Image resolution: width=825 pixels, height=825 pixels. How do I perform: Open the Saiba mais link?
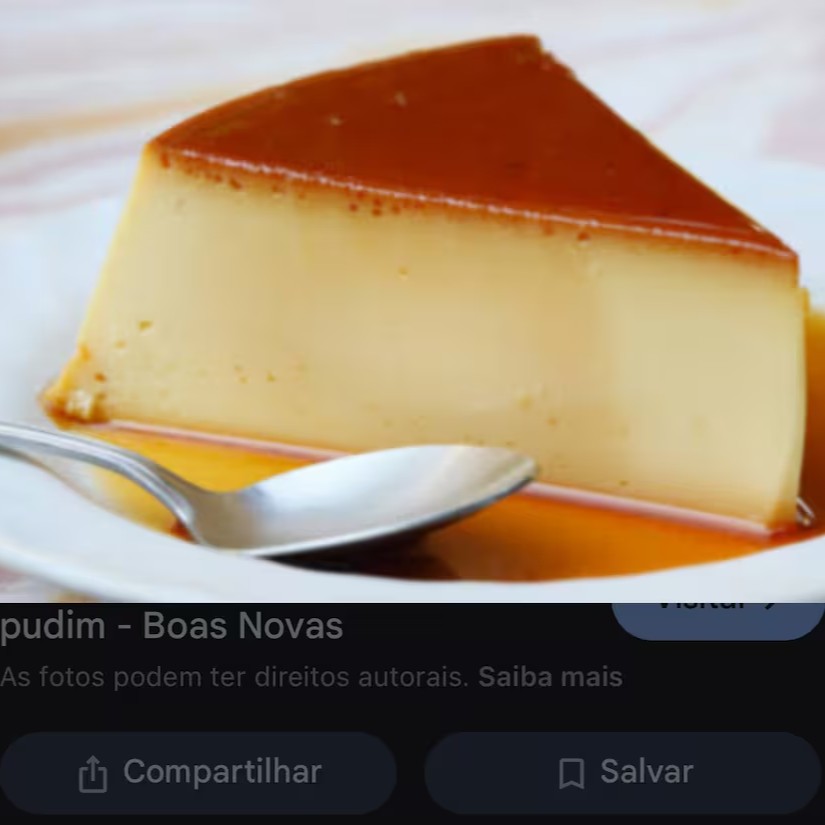click(550, 677)
